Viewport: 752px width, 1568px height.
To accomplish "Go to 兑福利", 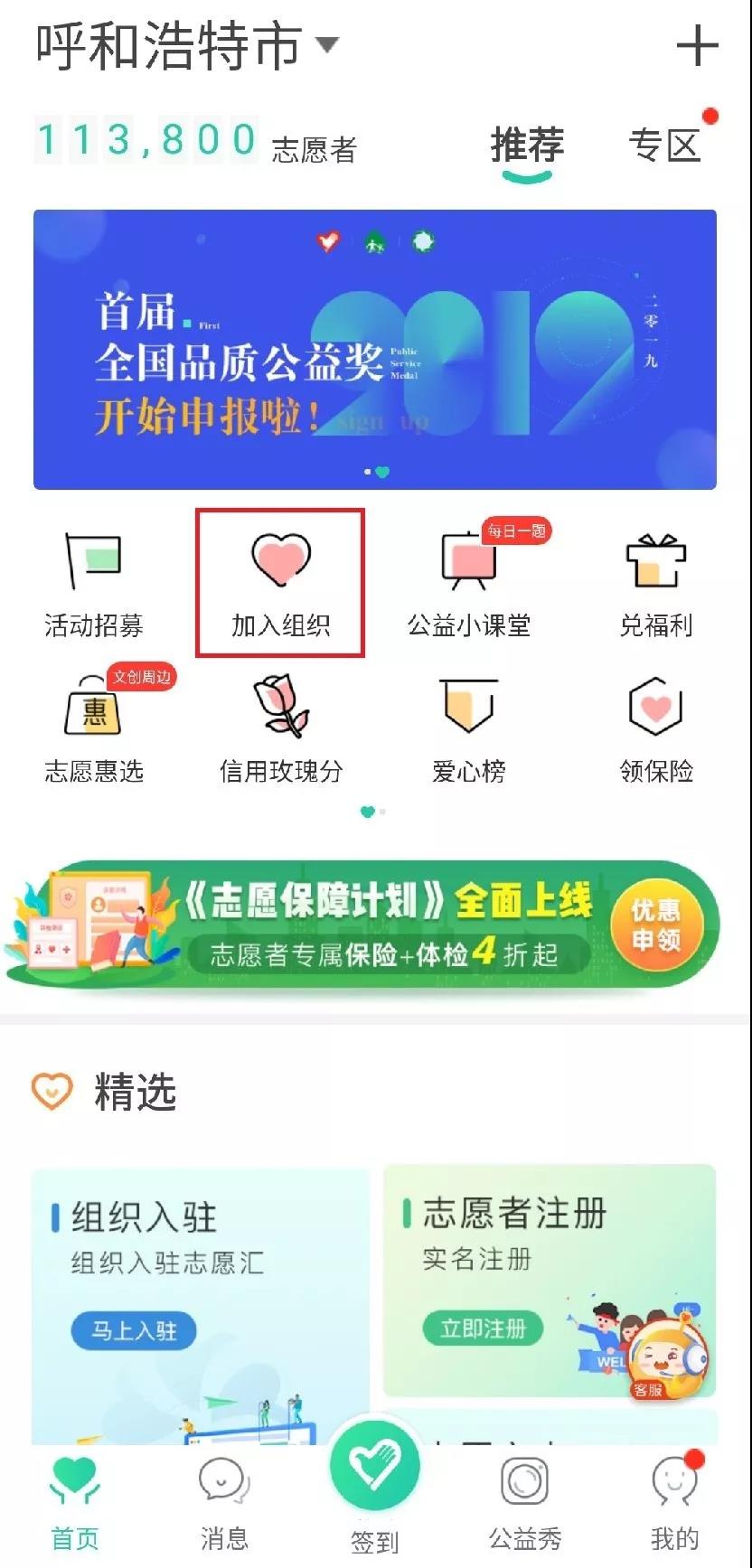I will [x=656, y=583].
